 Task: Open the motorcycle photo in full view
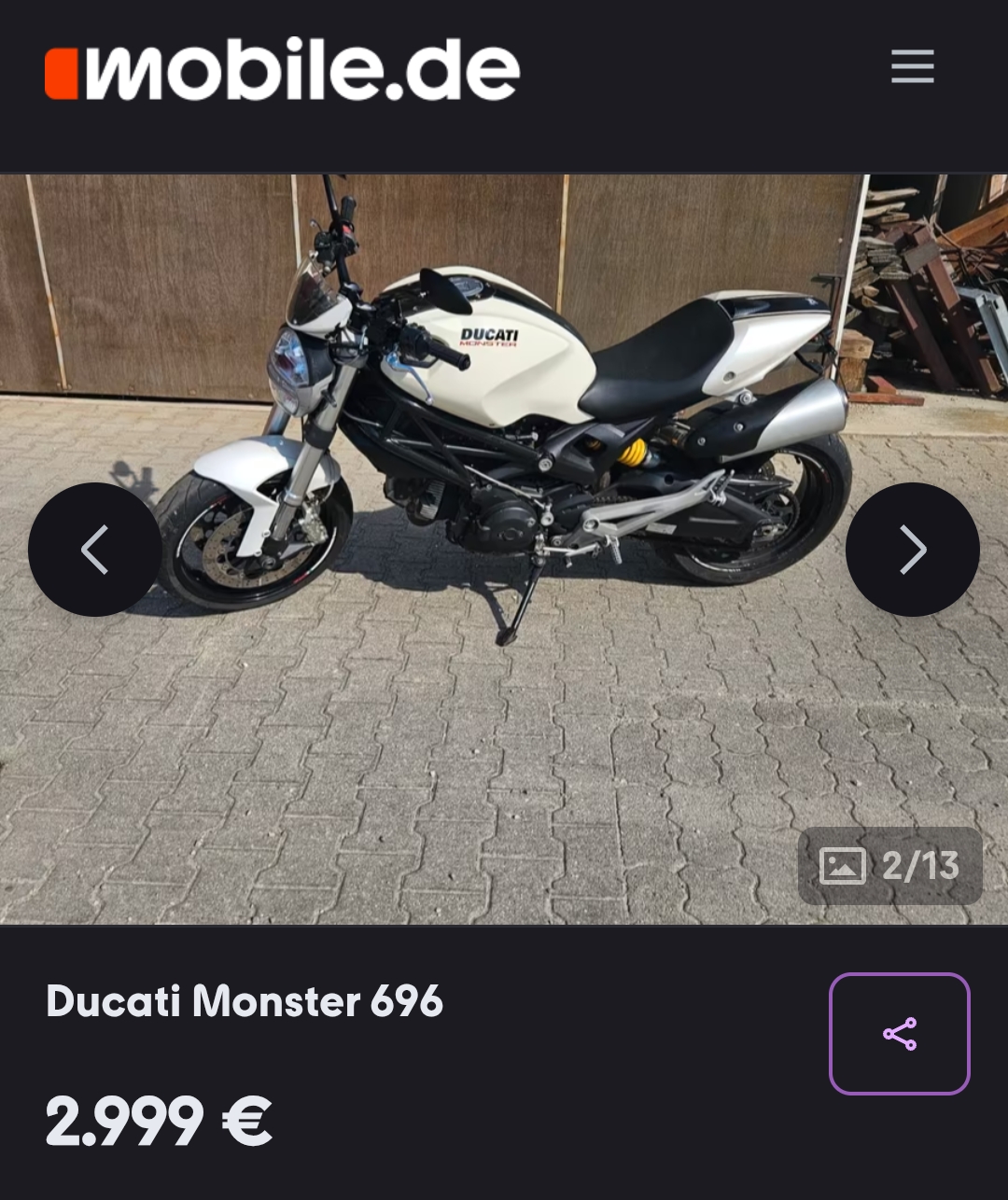(504, 709)
